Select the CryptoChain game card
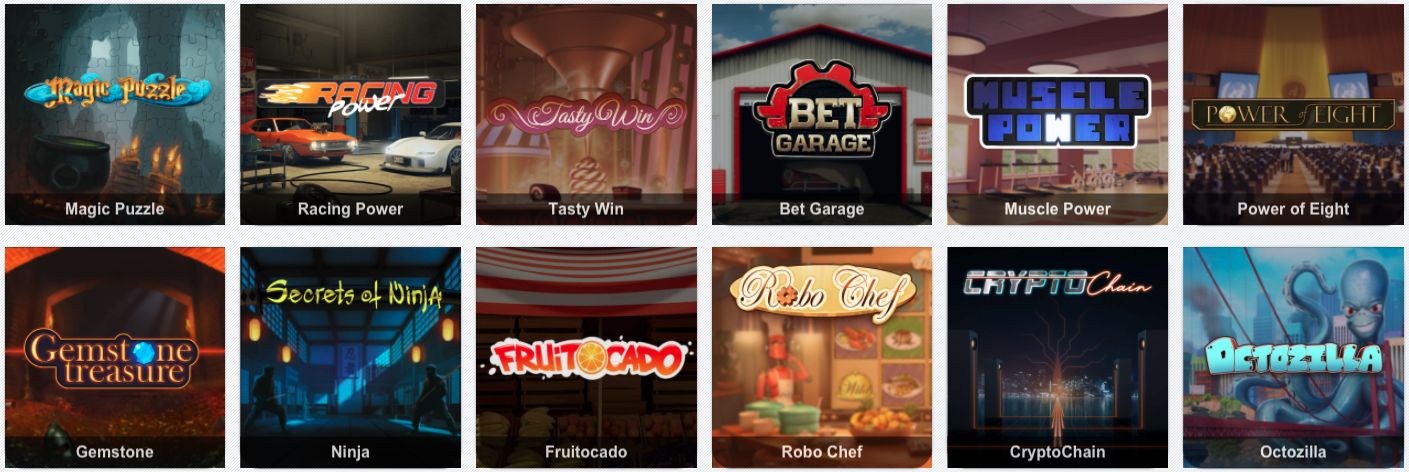This screenshot has width=1409, height=472. [x=1057, y=357]
